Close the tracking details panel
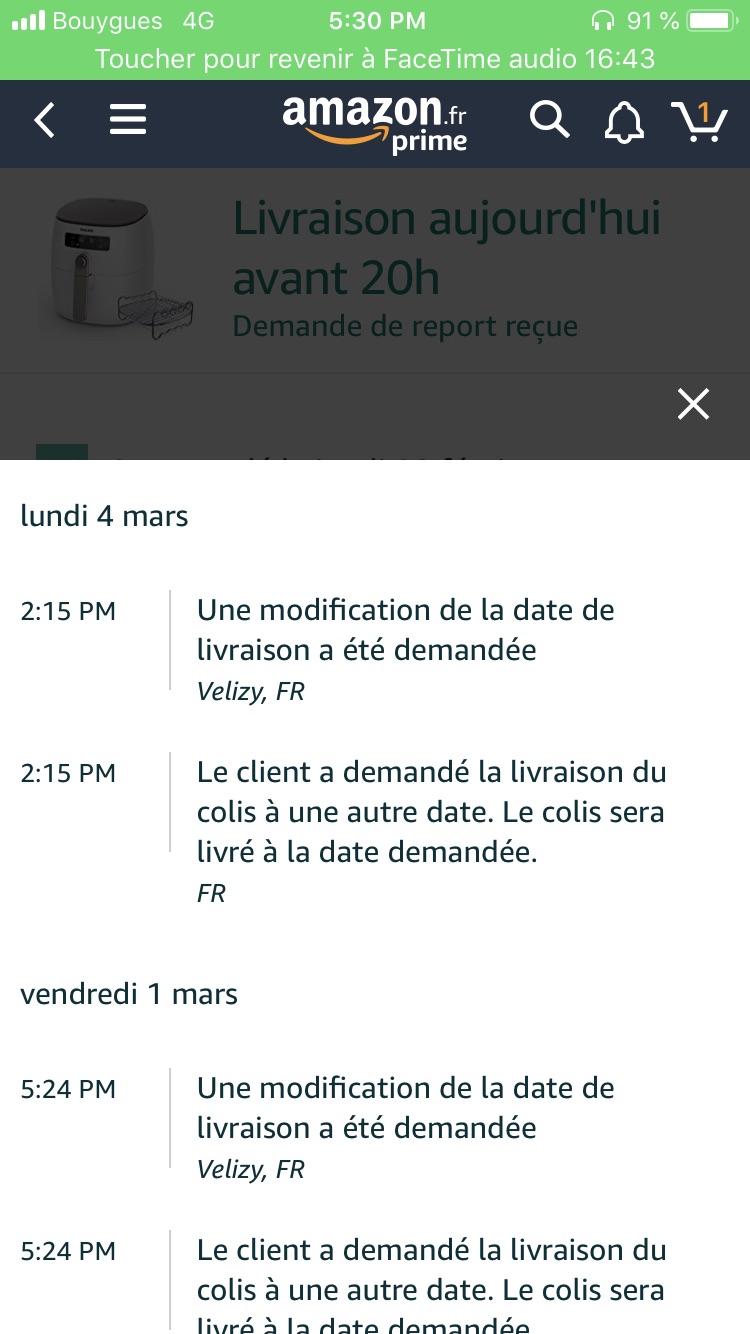This screenshot has height=1334, width=750. tap(693, 404)
